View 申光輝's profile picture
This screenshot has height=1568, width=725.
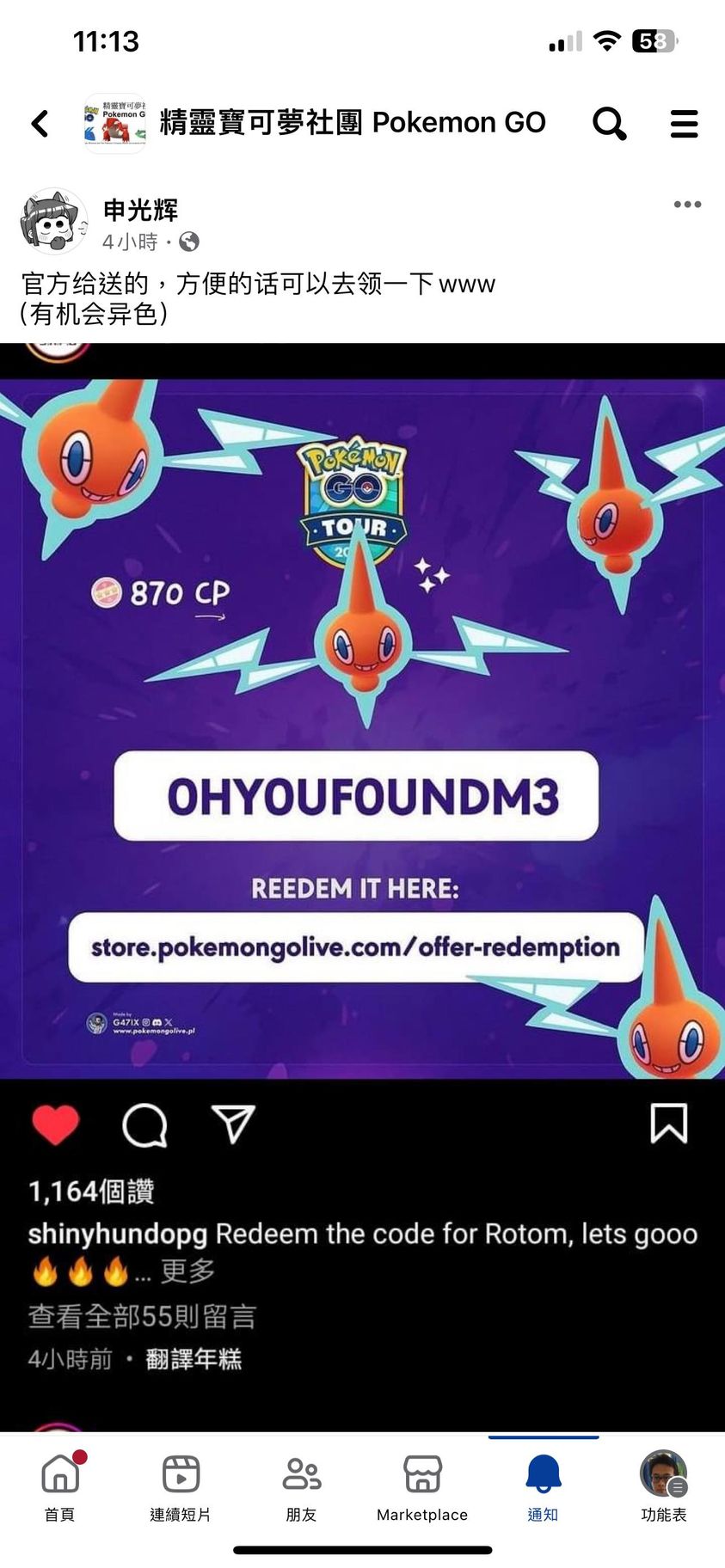pyautogui.click(x=53, y=223)
